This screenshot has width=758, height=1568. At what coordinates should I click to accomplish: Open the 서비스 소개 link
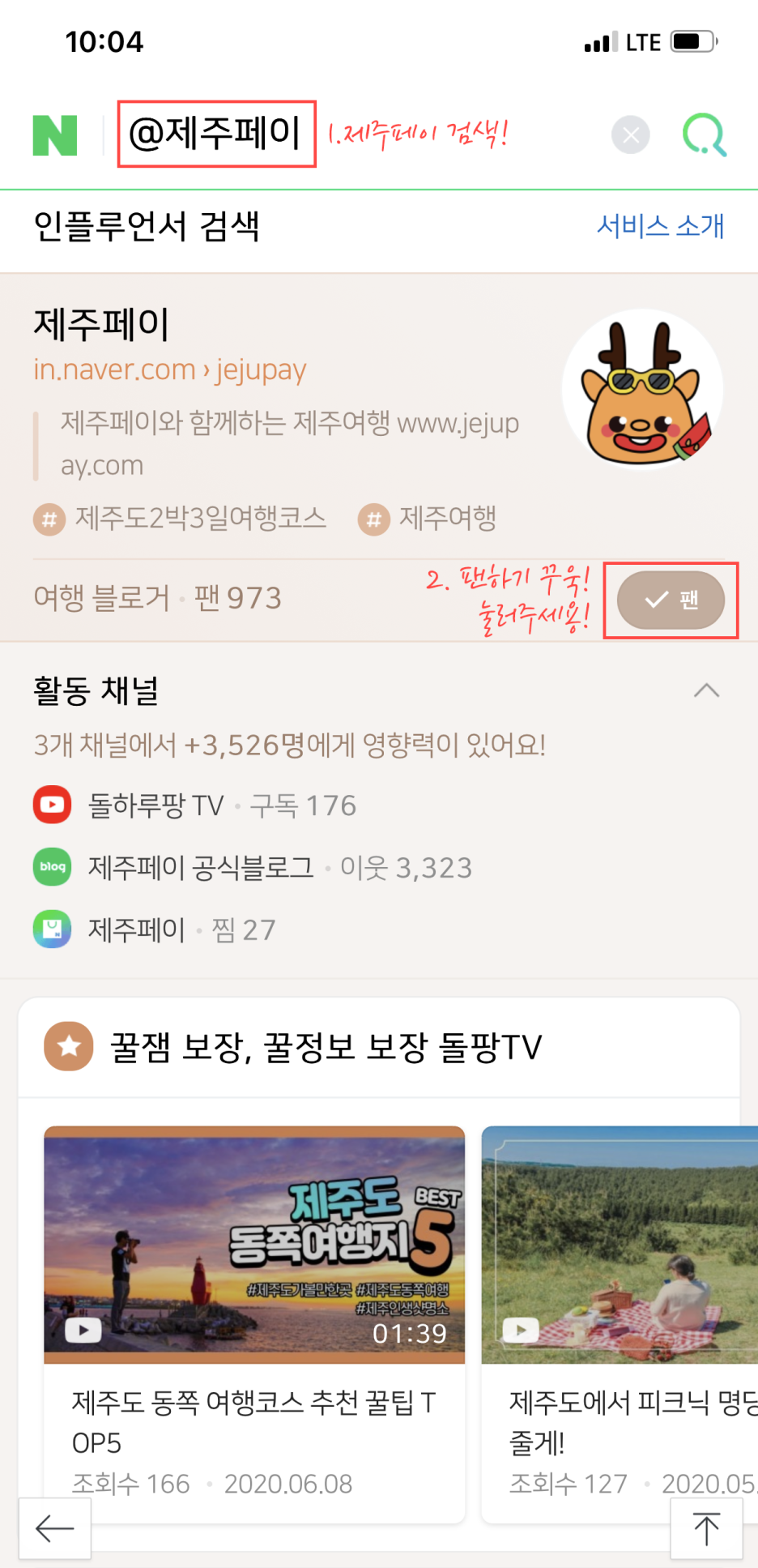pos(660,226)
